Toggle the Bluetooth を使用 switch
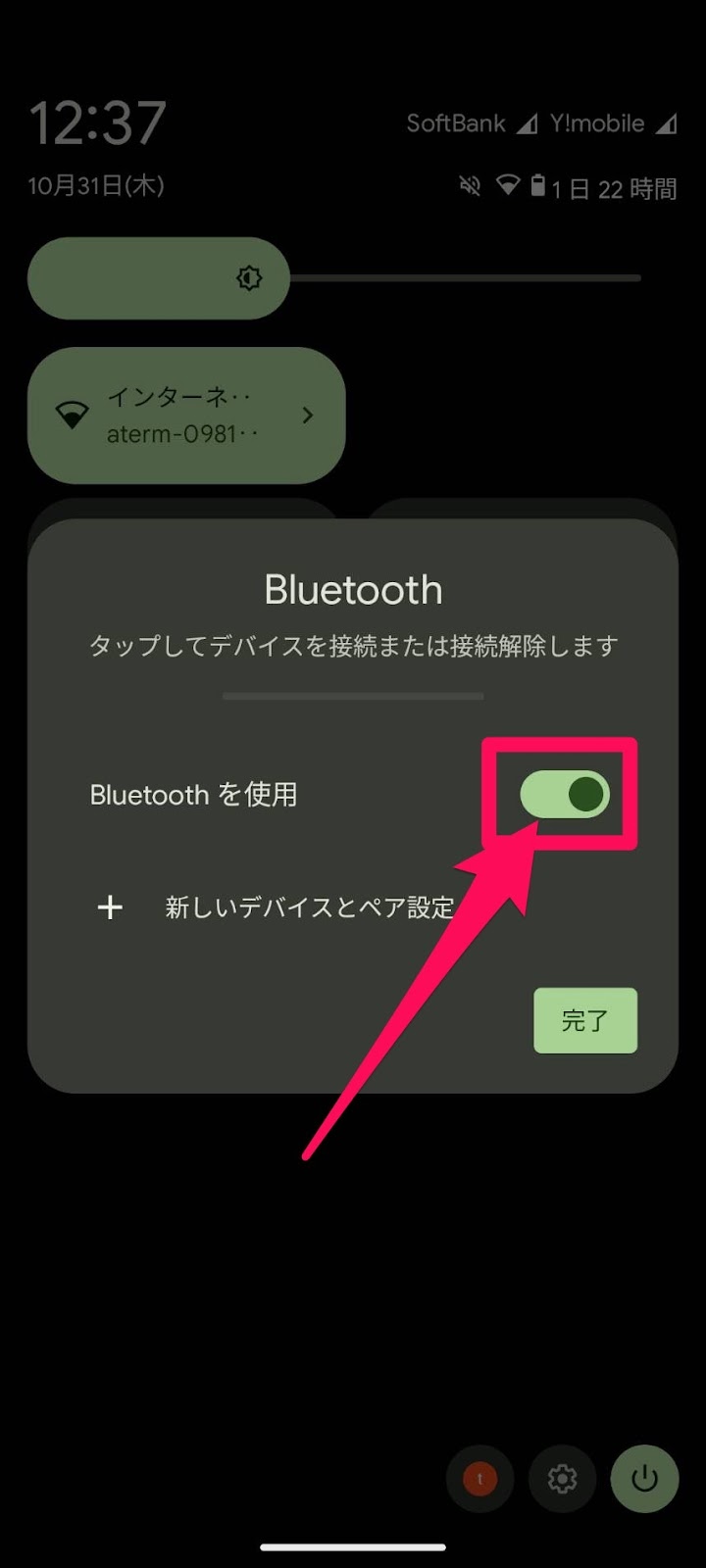The width and height of the screenshot is (706, 1568). click(564, 794)
